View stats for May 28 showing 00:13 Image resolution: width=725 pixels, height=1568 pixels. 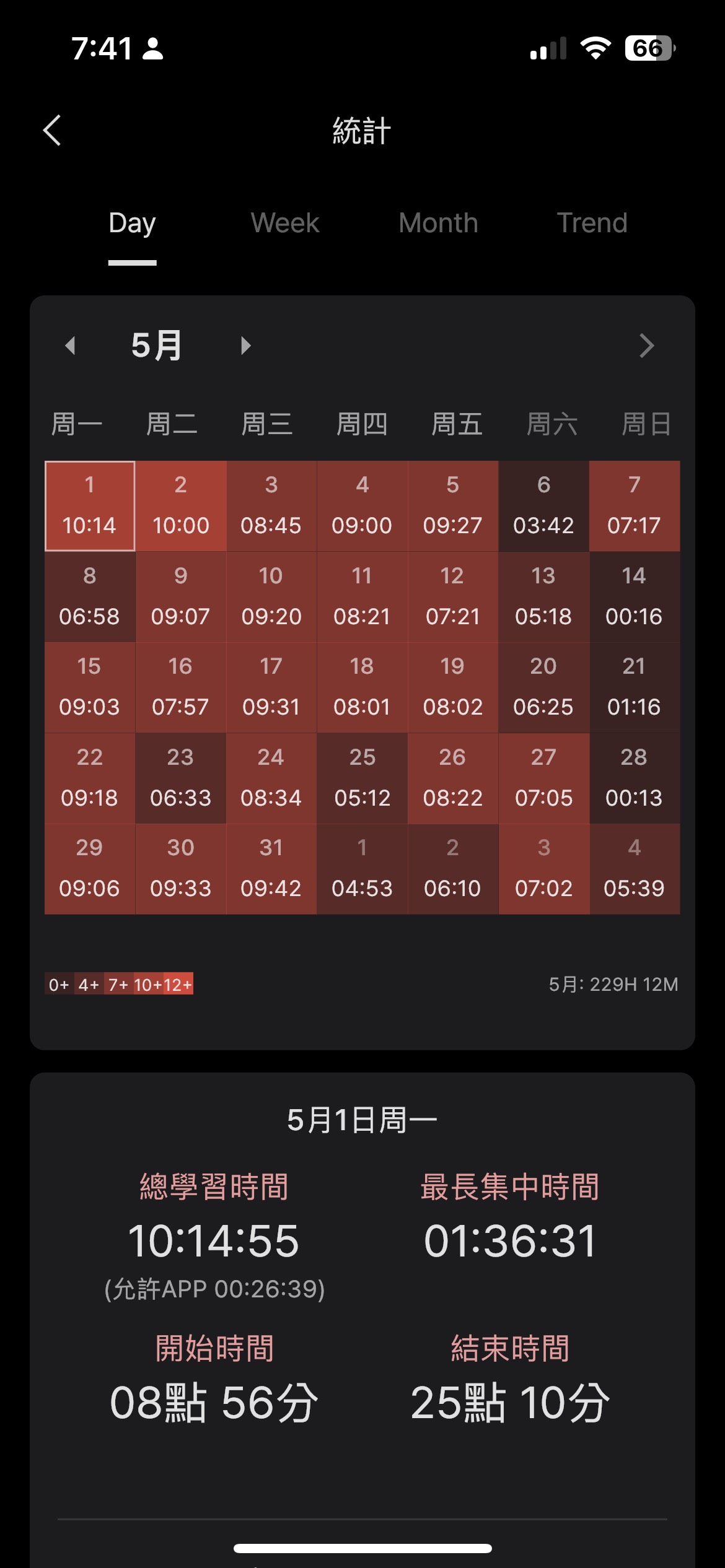[x=634, y=778]
